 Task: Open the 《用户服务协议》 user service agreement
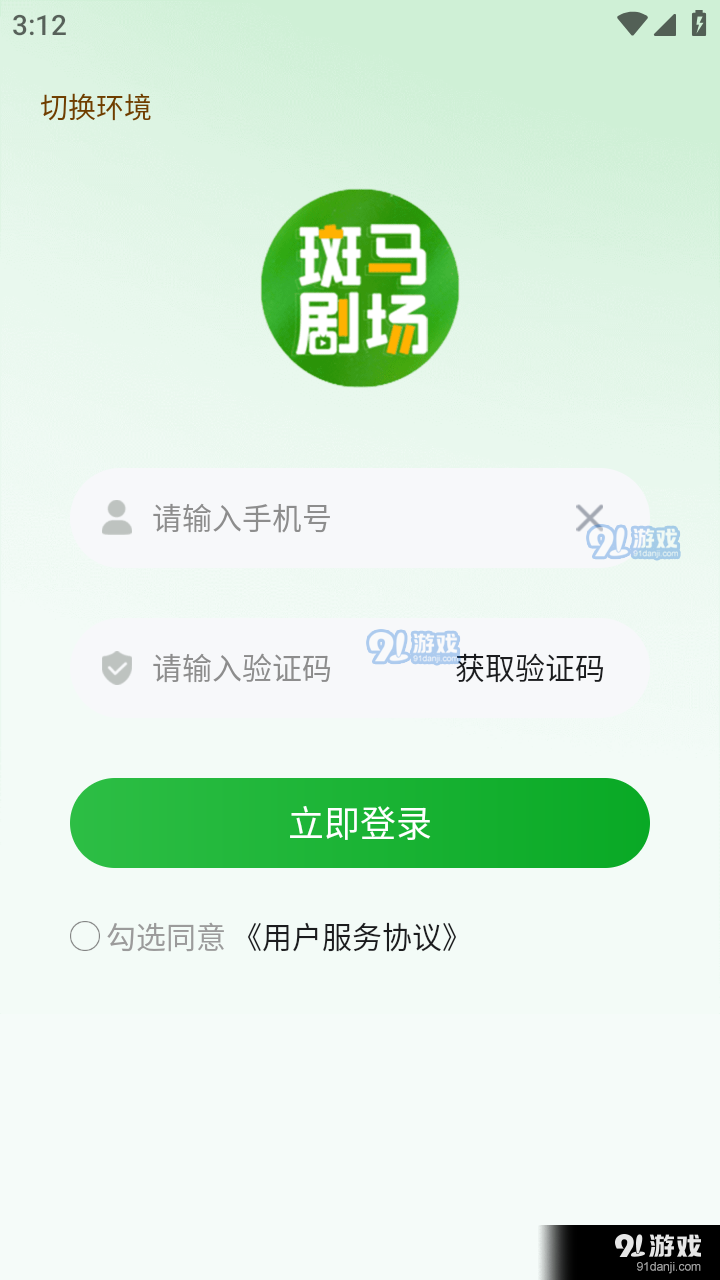pos(354,937)
